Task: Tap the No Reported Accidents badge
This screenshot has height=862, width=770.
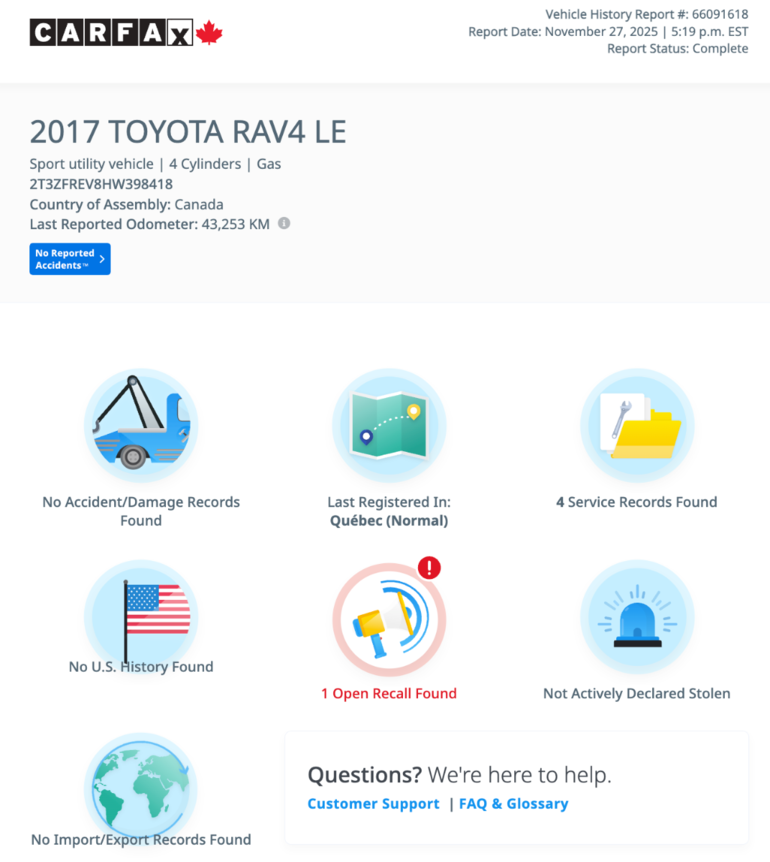Action: click(x=70, y=259)
